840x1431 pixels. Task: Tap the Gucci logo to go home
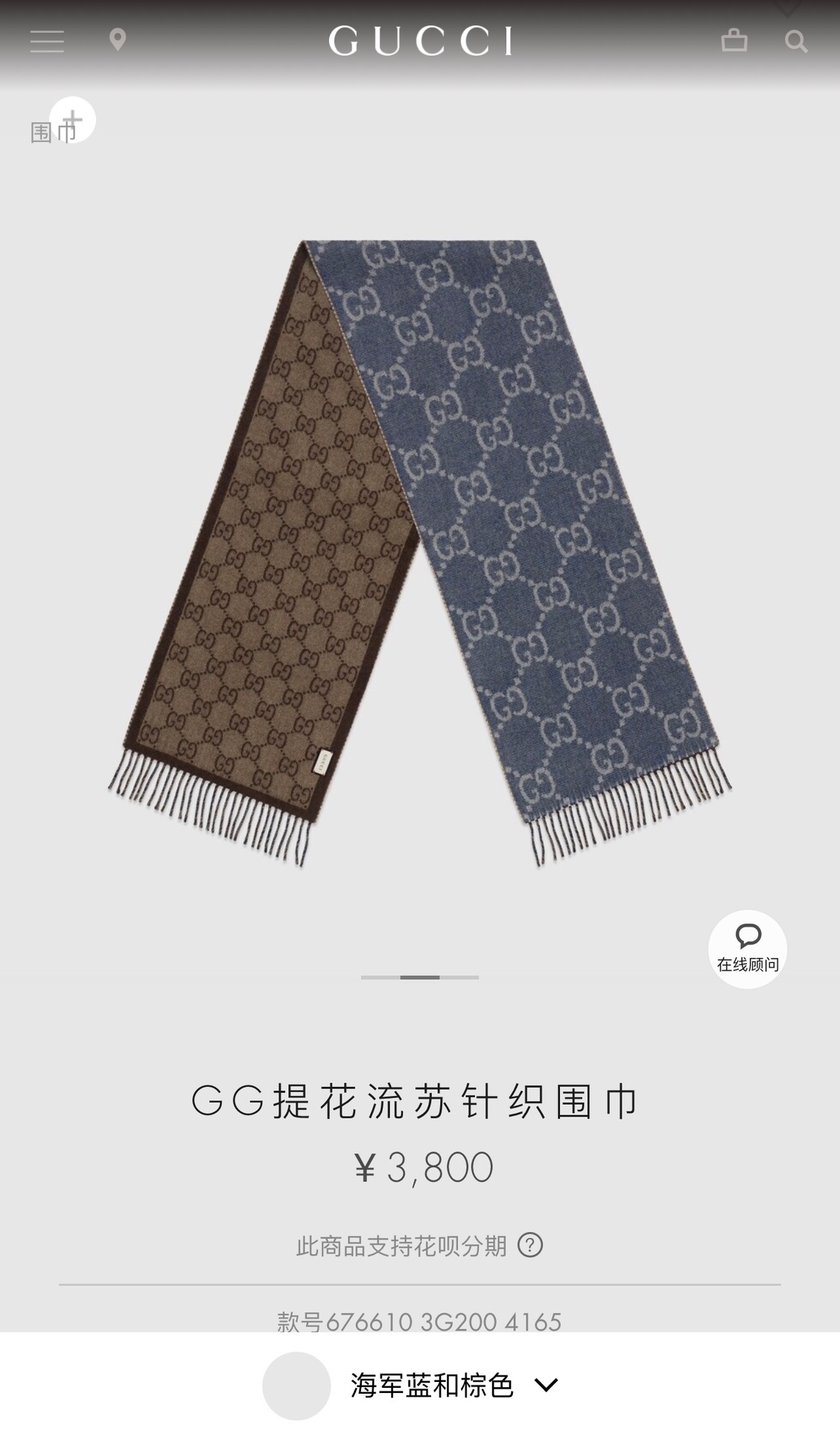(x=420, y=41)
